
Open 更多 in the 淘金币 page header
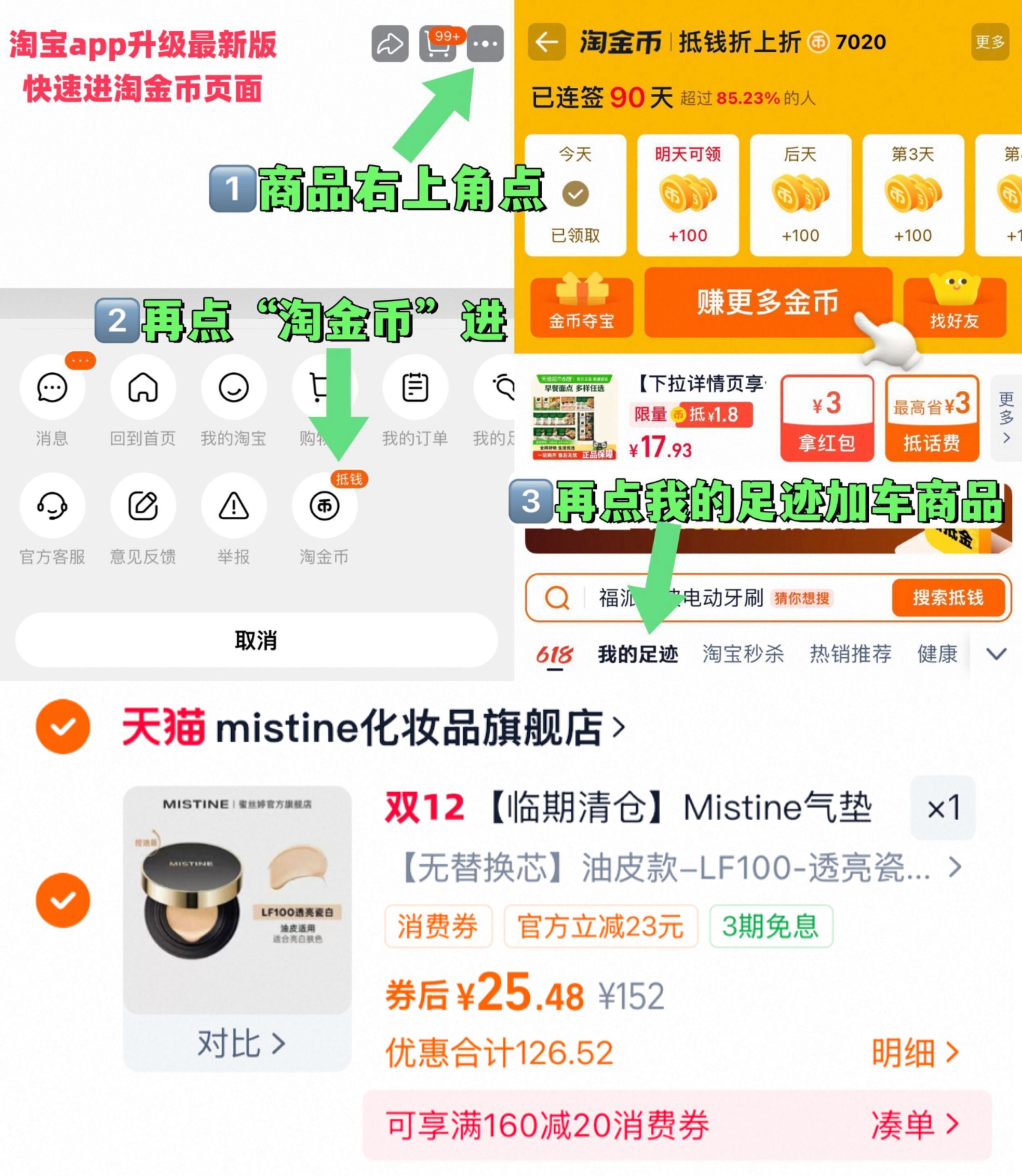991,42
